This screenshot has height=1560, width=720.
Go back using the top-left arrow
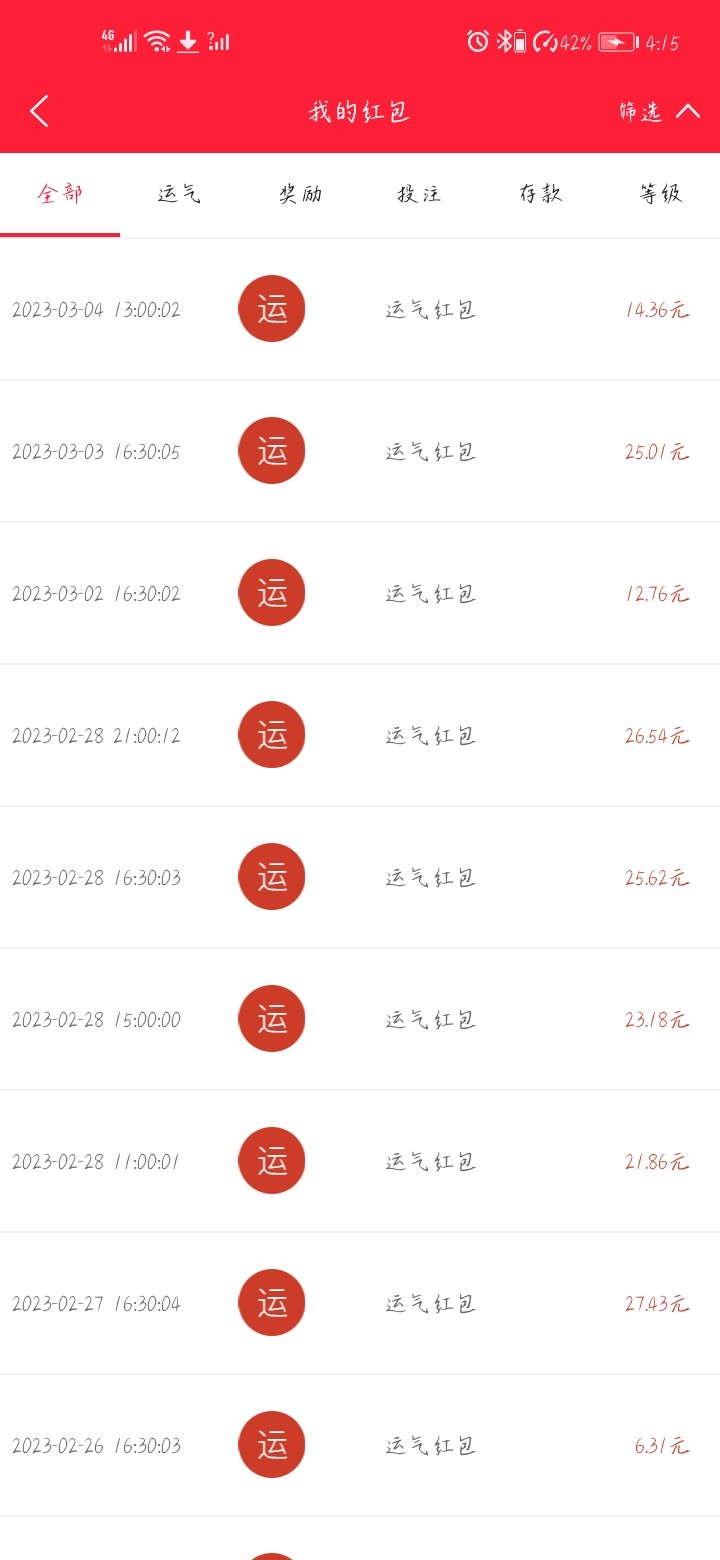click(x=39, y=111)
